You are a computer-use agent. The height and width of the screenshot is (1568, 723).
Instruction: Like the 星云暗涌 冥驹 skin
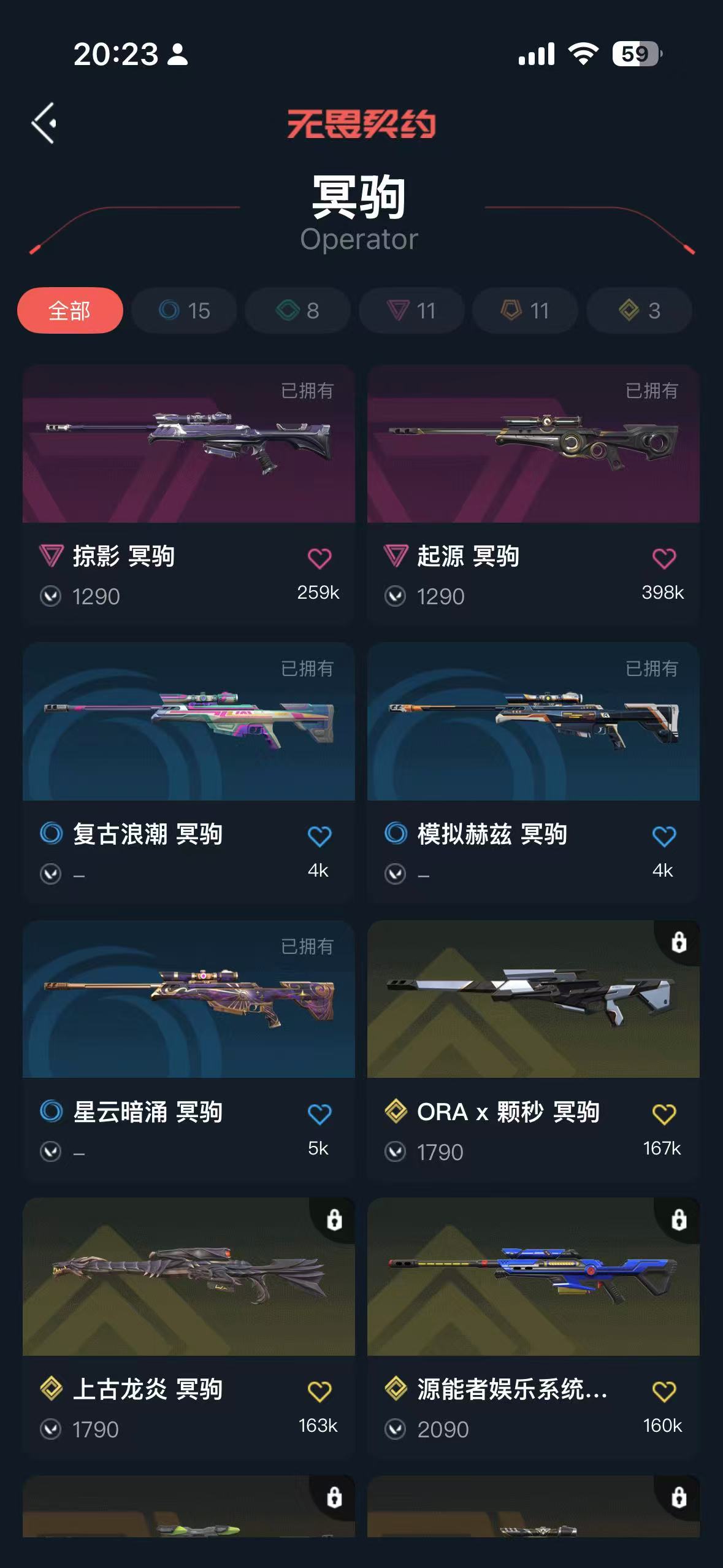click(x=319, y=1114)
